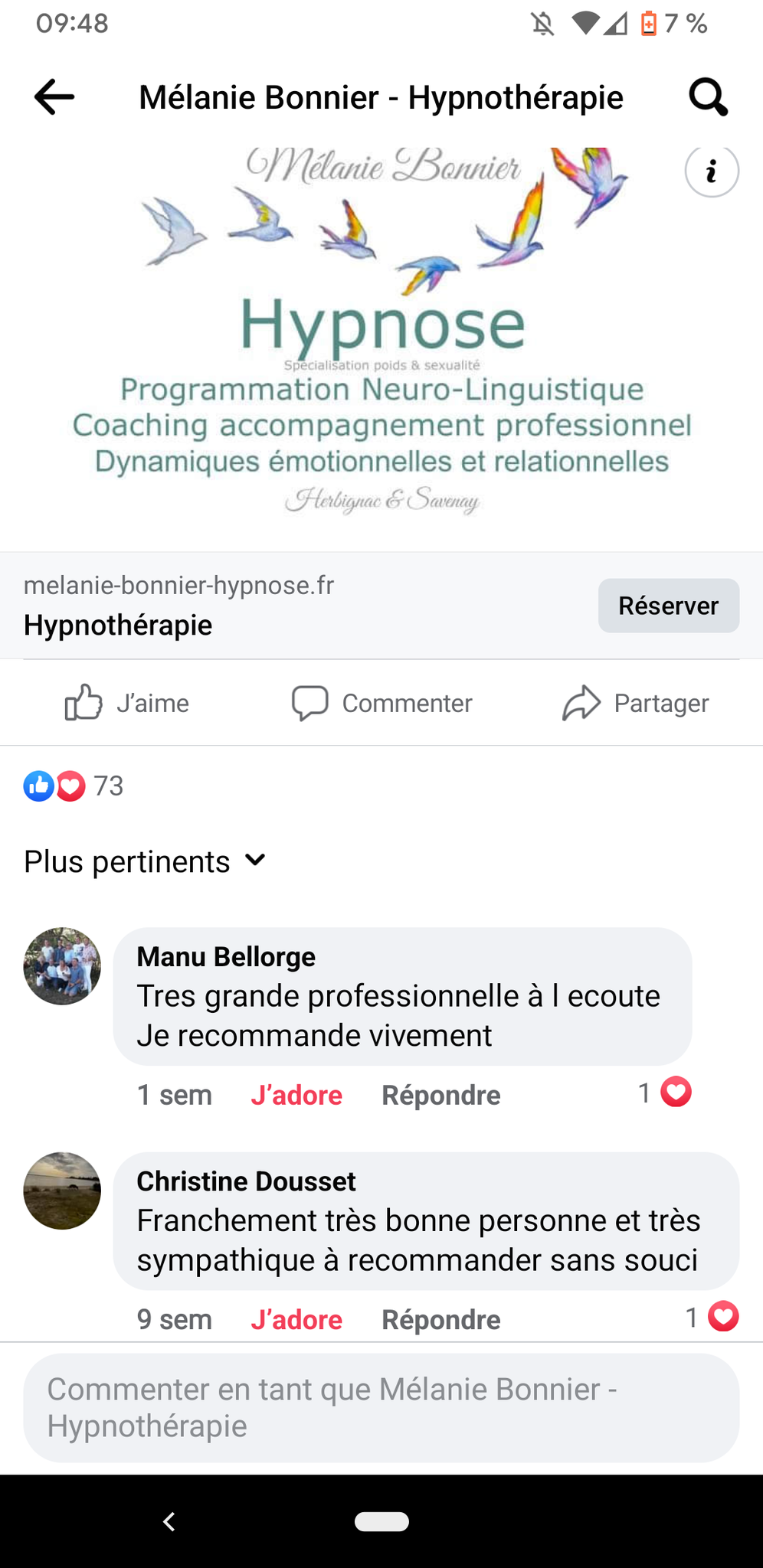Open search on the page

pyautogui.click(x=708, y=97)
